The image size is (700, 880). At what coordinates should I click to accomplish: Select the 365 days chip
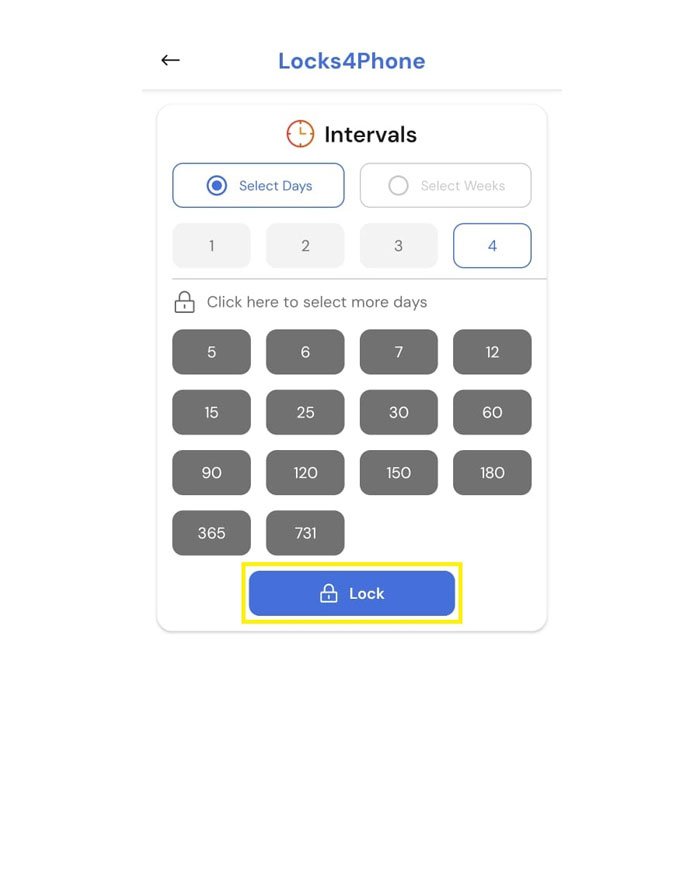tap(211, 533)
